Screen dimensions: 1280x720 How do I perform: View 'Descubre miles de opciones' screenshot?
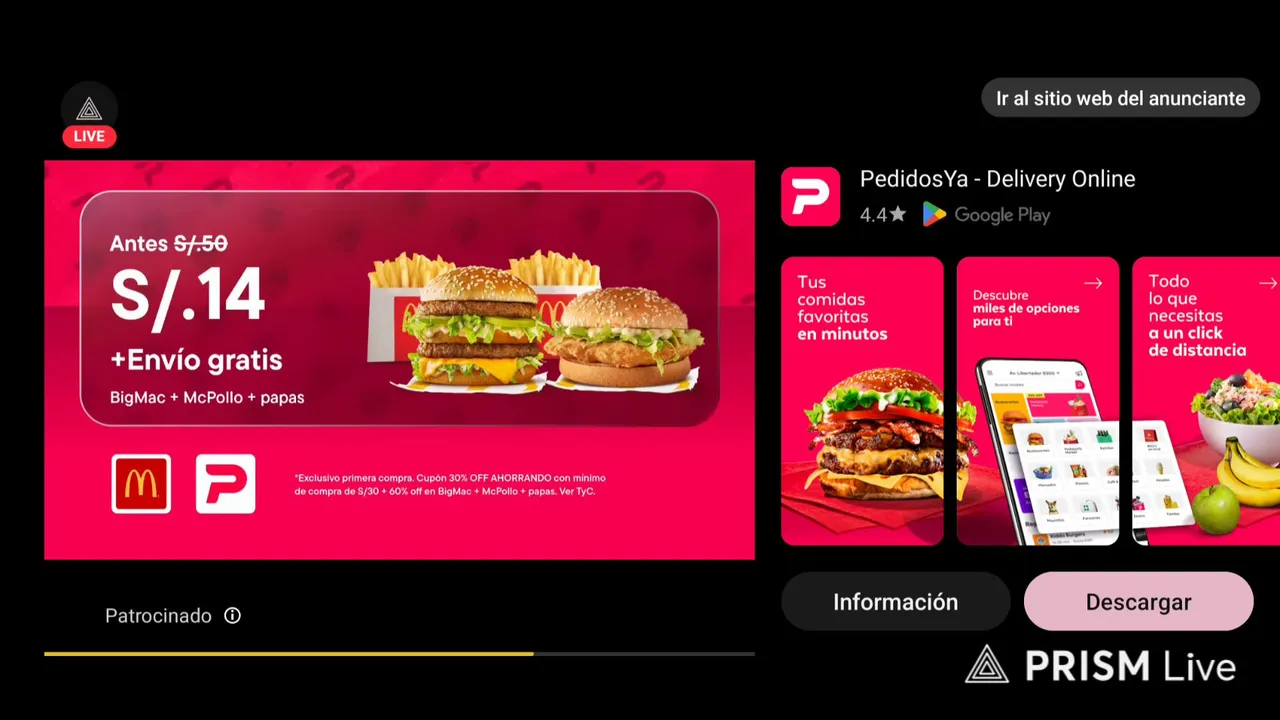click(x=1037, y=401)
